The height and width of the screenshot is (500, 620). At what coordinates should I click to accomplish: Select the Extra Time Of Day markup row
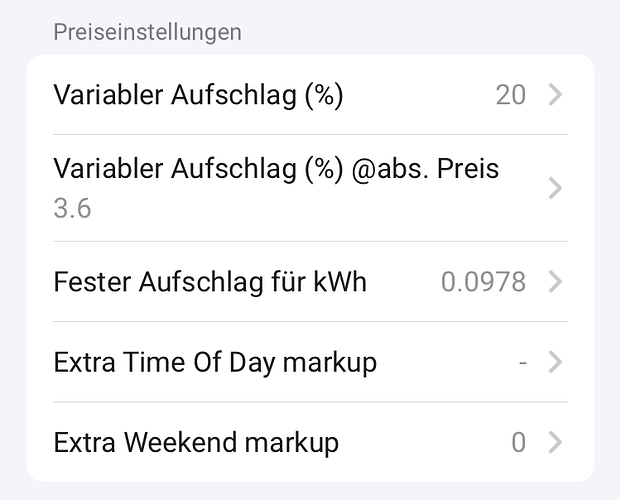pos(309,362)
